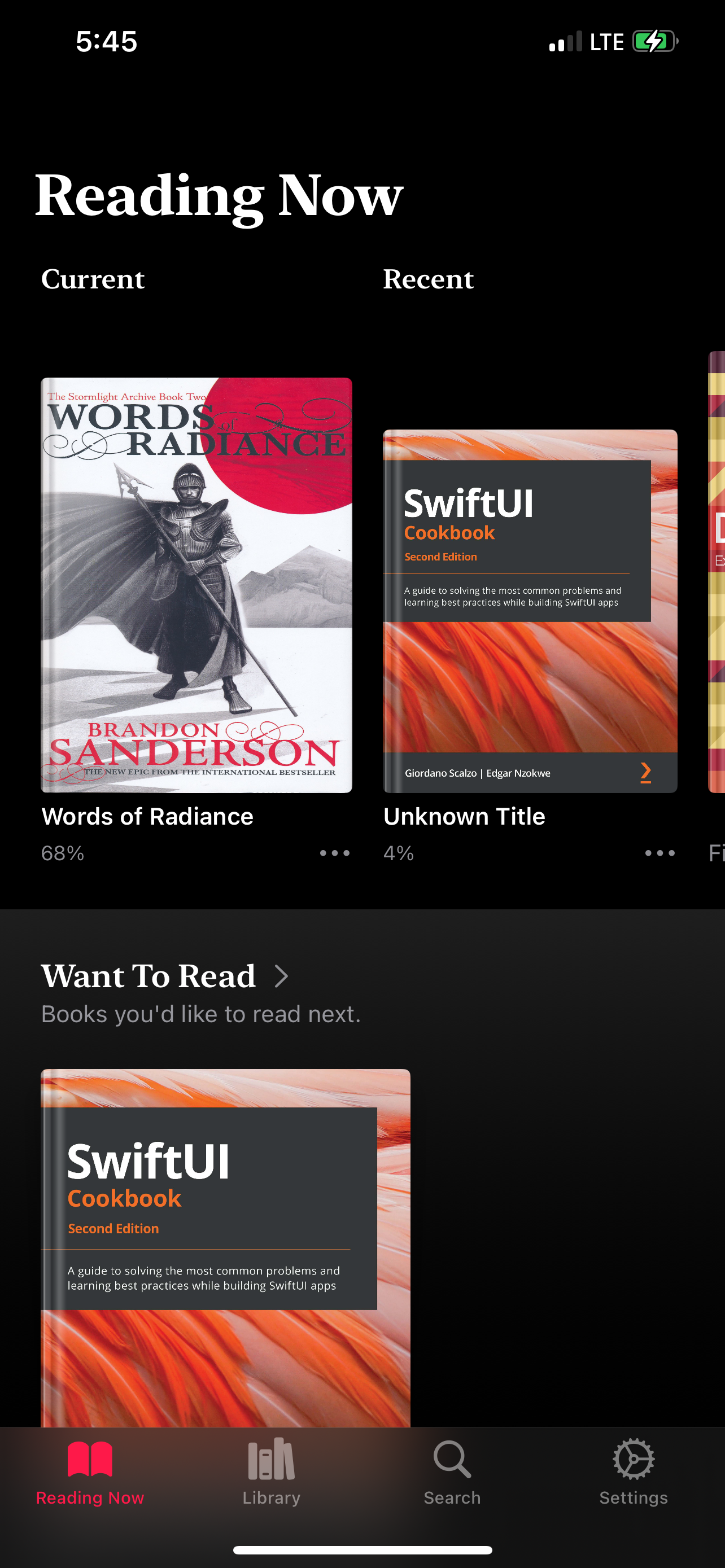725x1568 pixels.
Task: Switch to the Library tab
Action: point(272,1472)
